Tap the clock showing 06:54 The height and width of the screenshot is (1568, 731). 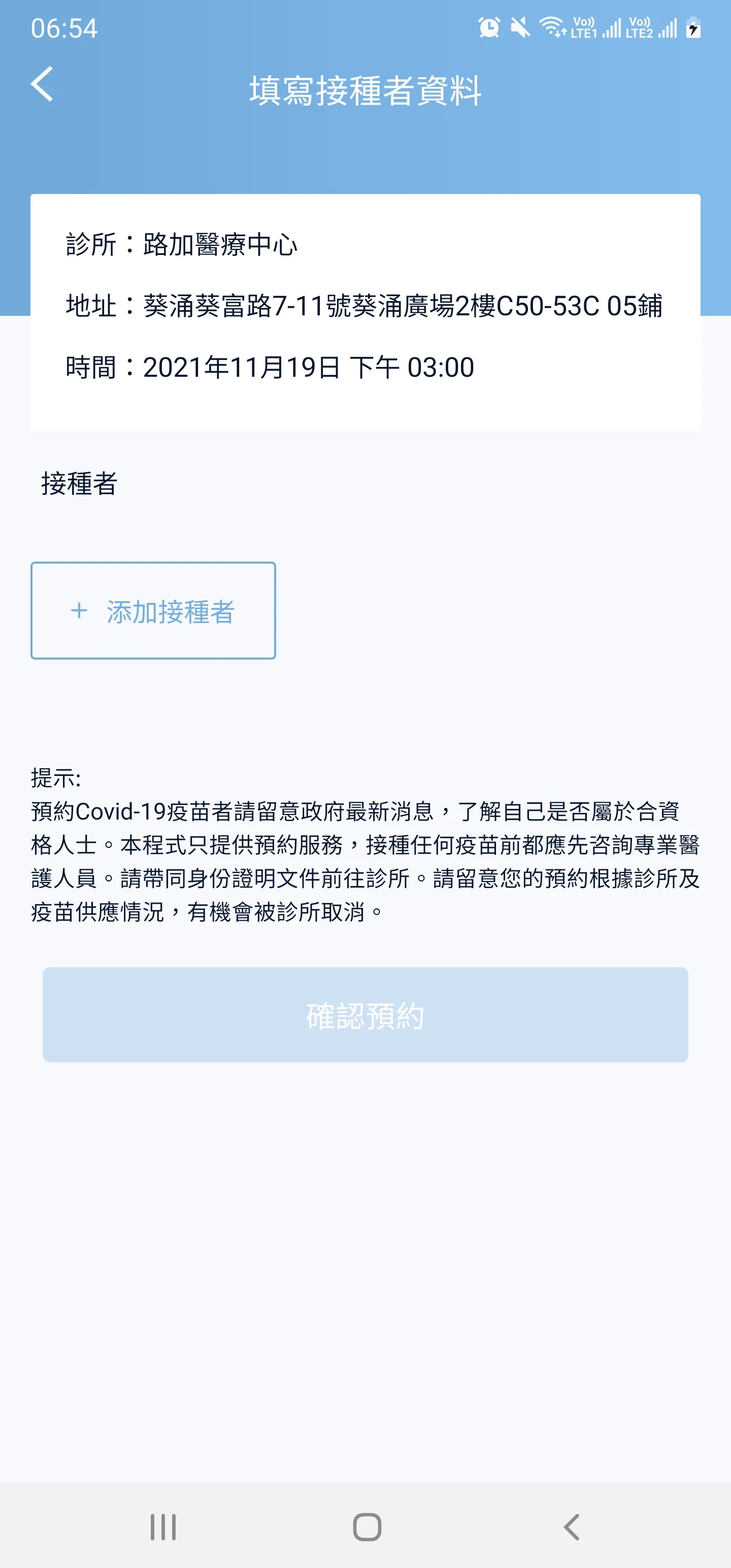64,27
